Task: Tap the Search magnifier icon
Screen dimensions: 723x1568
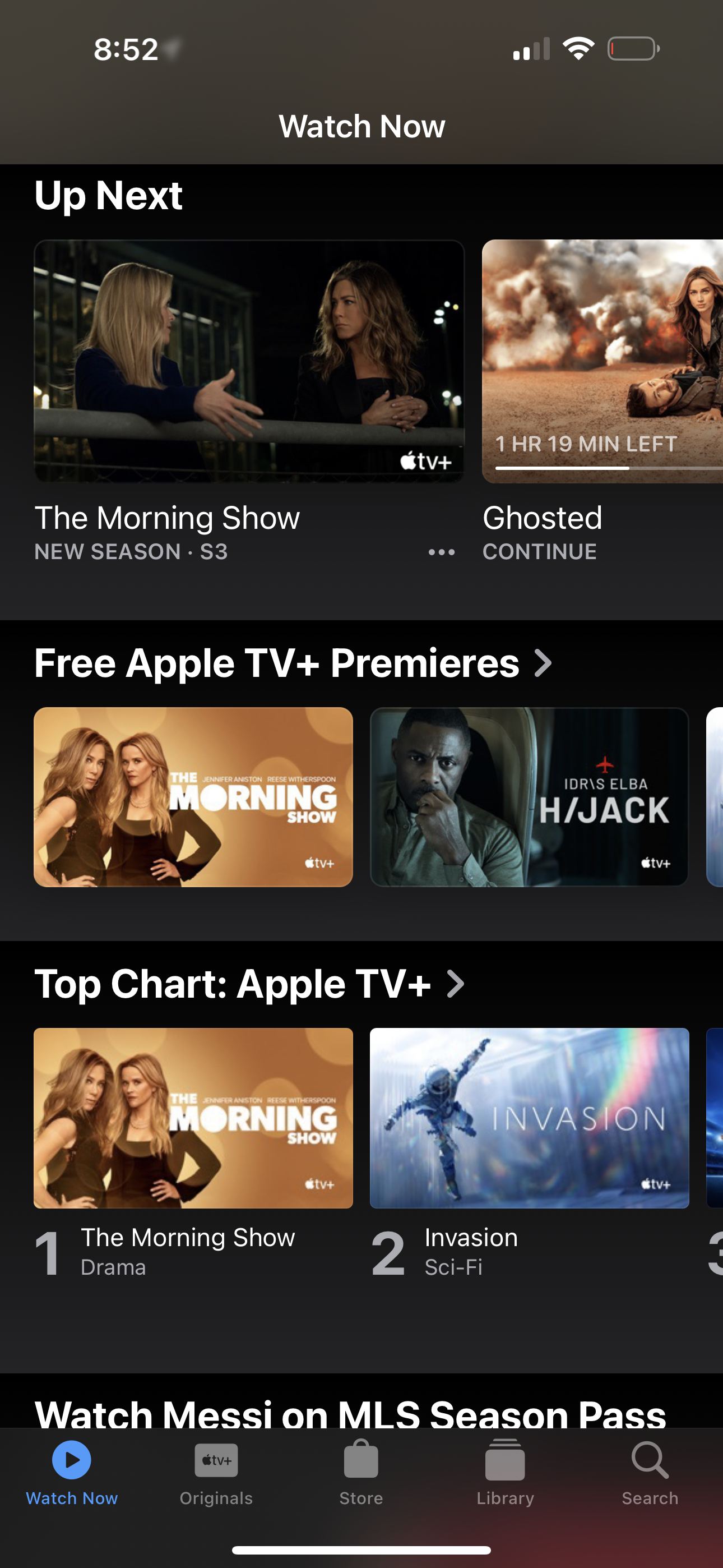Action: pos(650,1460)
